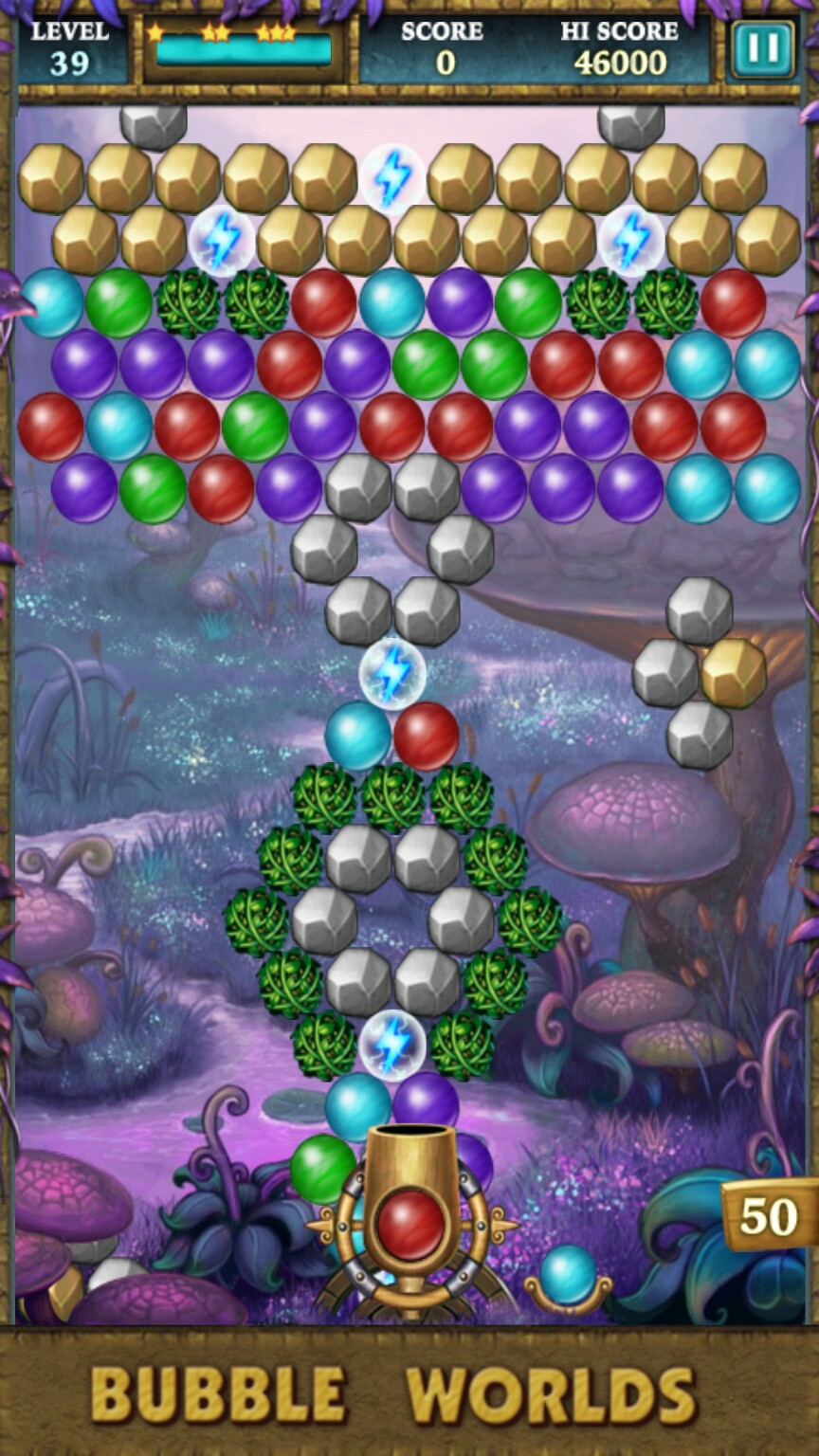Pause the game
Image resolution: width=819 pixels, height=1456 pixels.
click(763, 48)
